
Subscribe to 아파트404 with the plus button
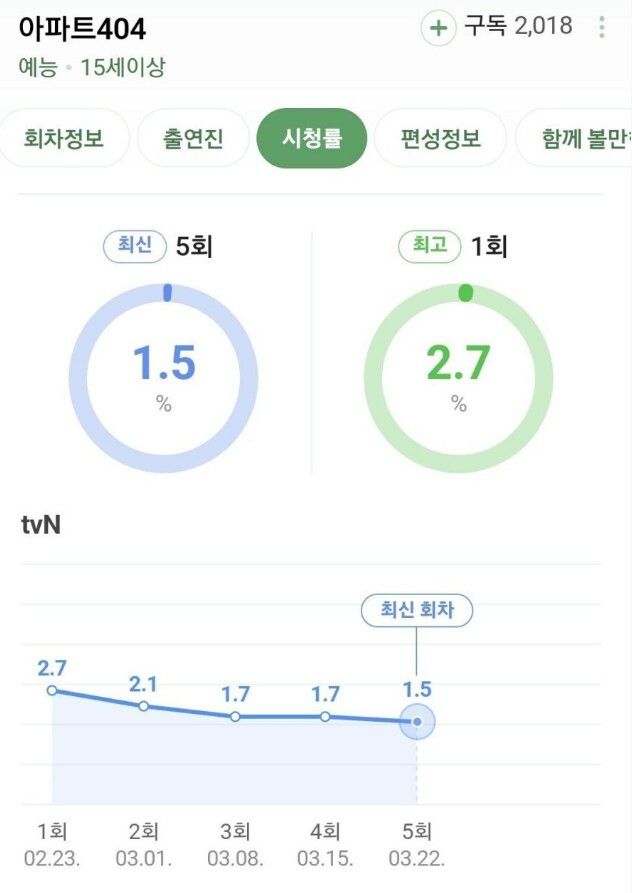pyautogui.click(x=438, y=27)
